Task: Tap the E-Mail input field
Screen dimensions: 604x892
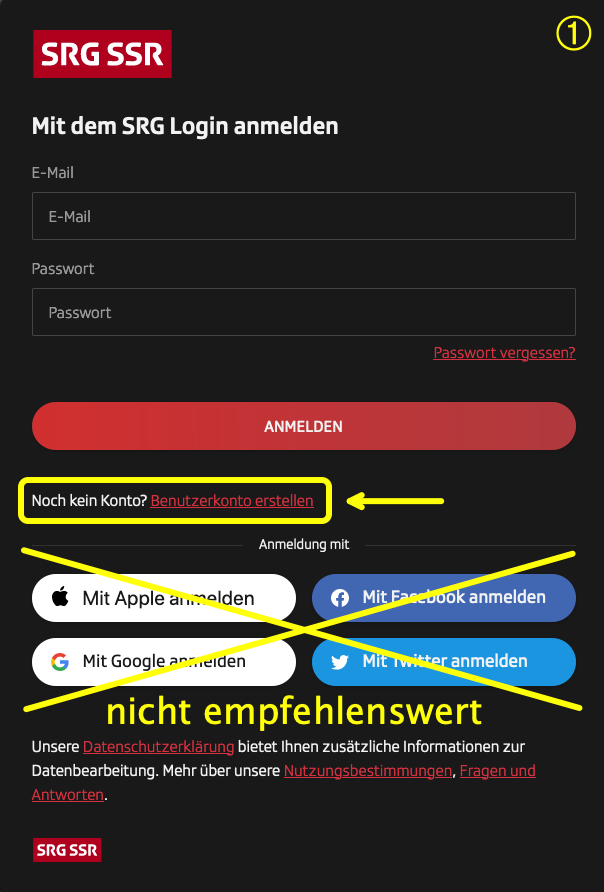Action: pyautogui.click(x=303, y=216)
